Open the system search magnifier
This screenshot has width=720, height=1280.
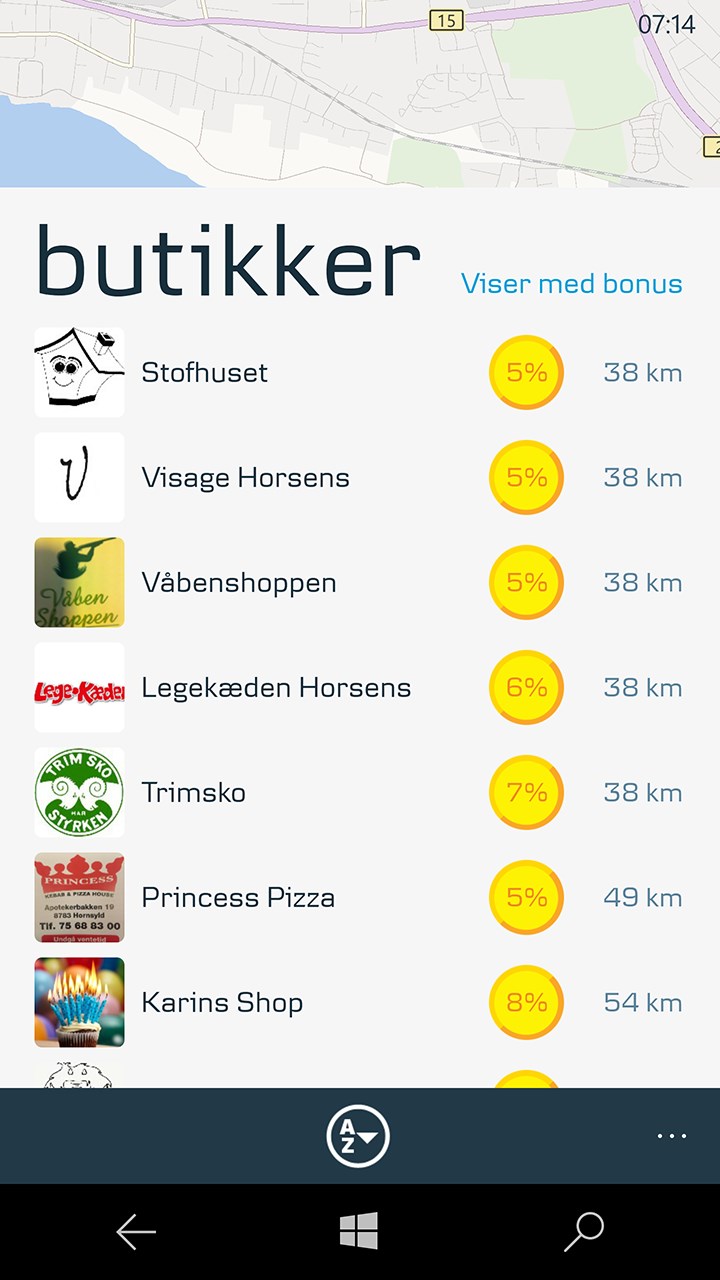click(x=584, y=1232)
